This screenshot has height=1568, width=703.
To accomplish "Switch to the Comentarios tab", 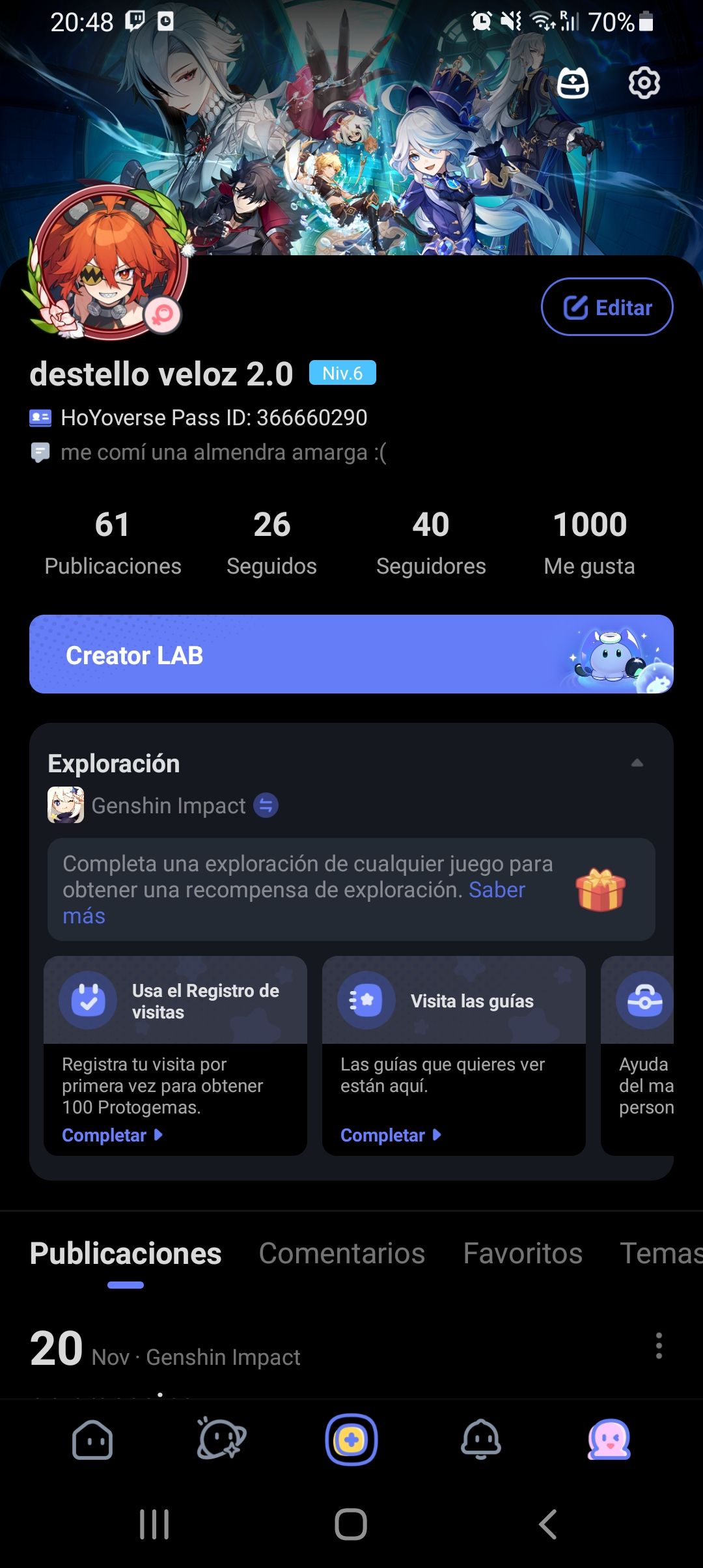I will pos(342,1253).
